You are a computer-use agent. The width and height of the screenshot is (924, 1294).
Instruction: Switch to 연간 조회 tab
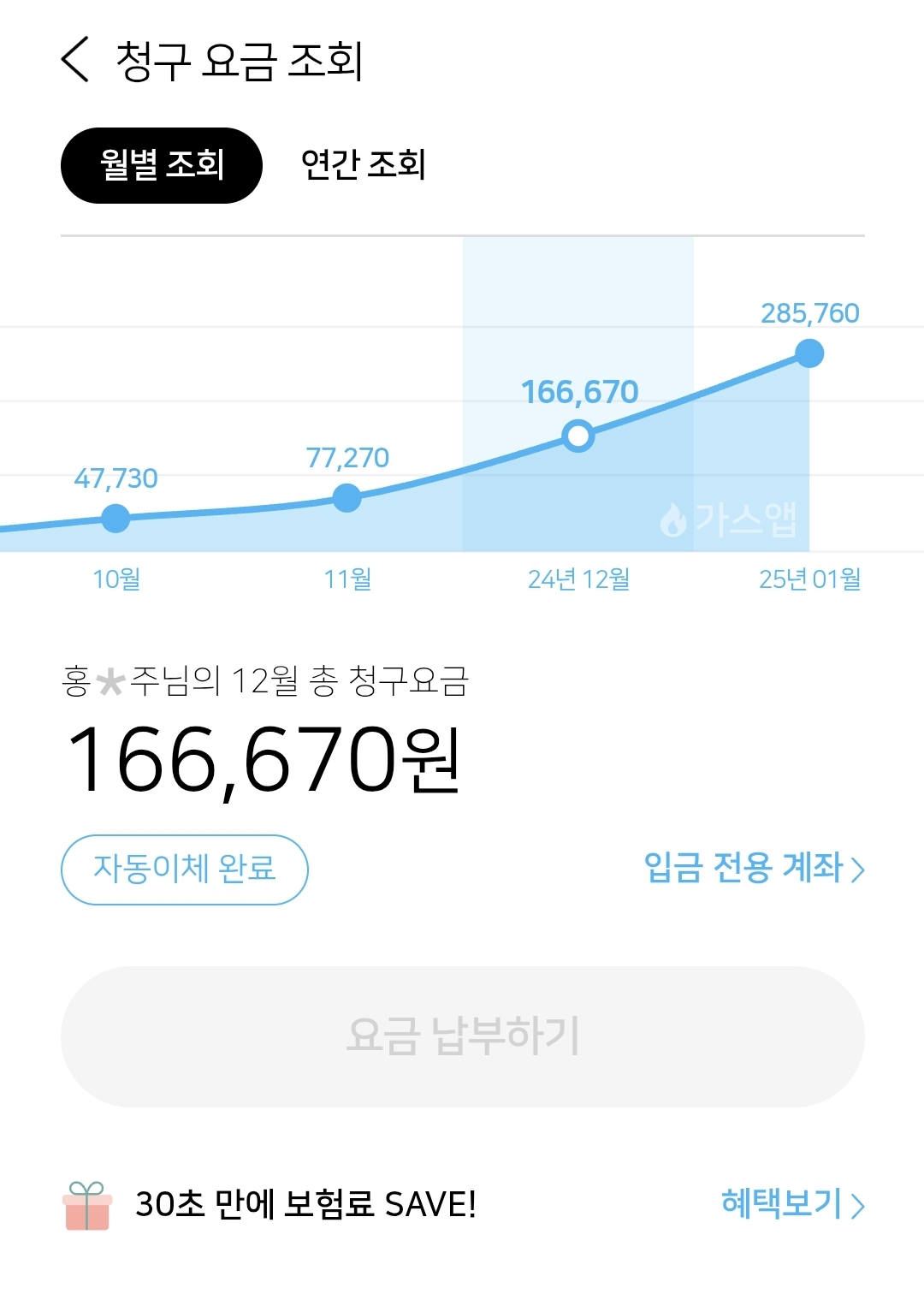(x=364, y=164)
